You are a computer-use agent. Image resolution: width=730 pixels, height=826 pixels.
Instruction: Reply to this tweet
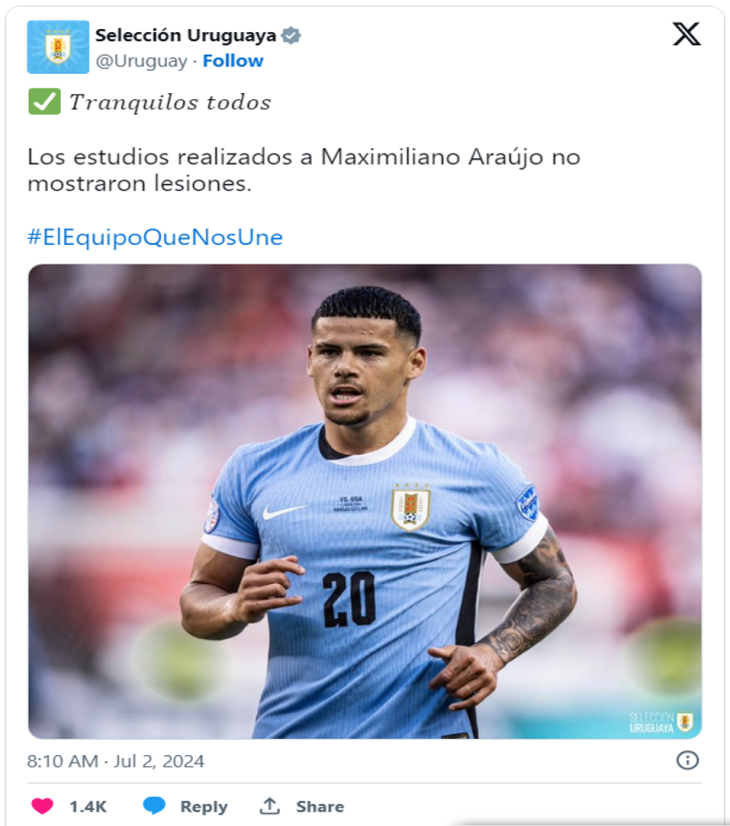point(186,806)
